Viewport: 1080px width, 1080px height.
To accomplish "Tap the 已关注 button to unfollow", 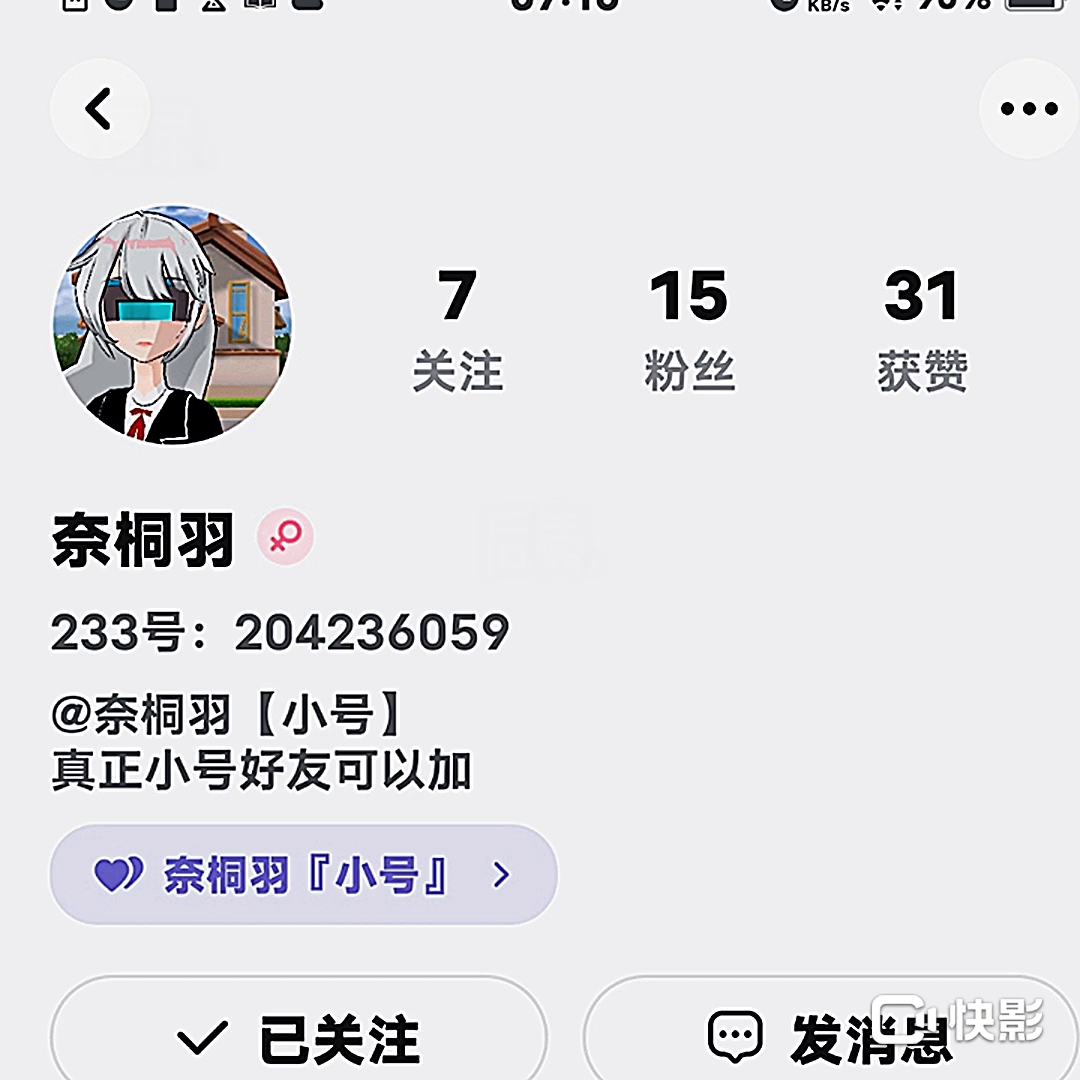I will coord(299,1036).
